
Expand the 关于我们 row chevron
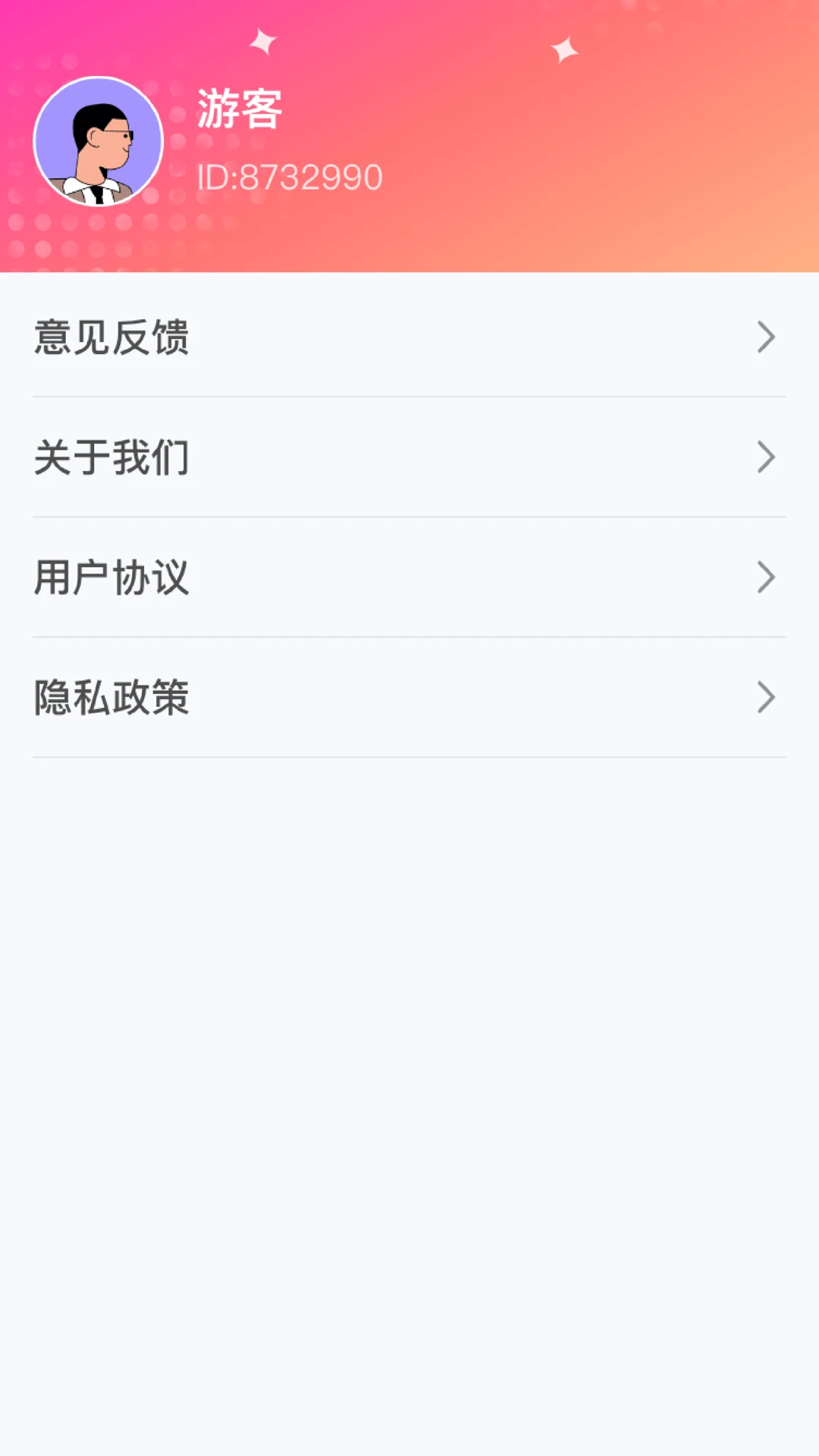[767, 458]
